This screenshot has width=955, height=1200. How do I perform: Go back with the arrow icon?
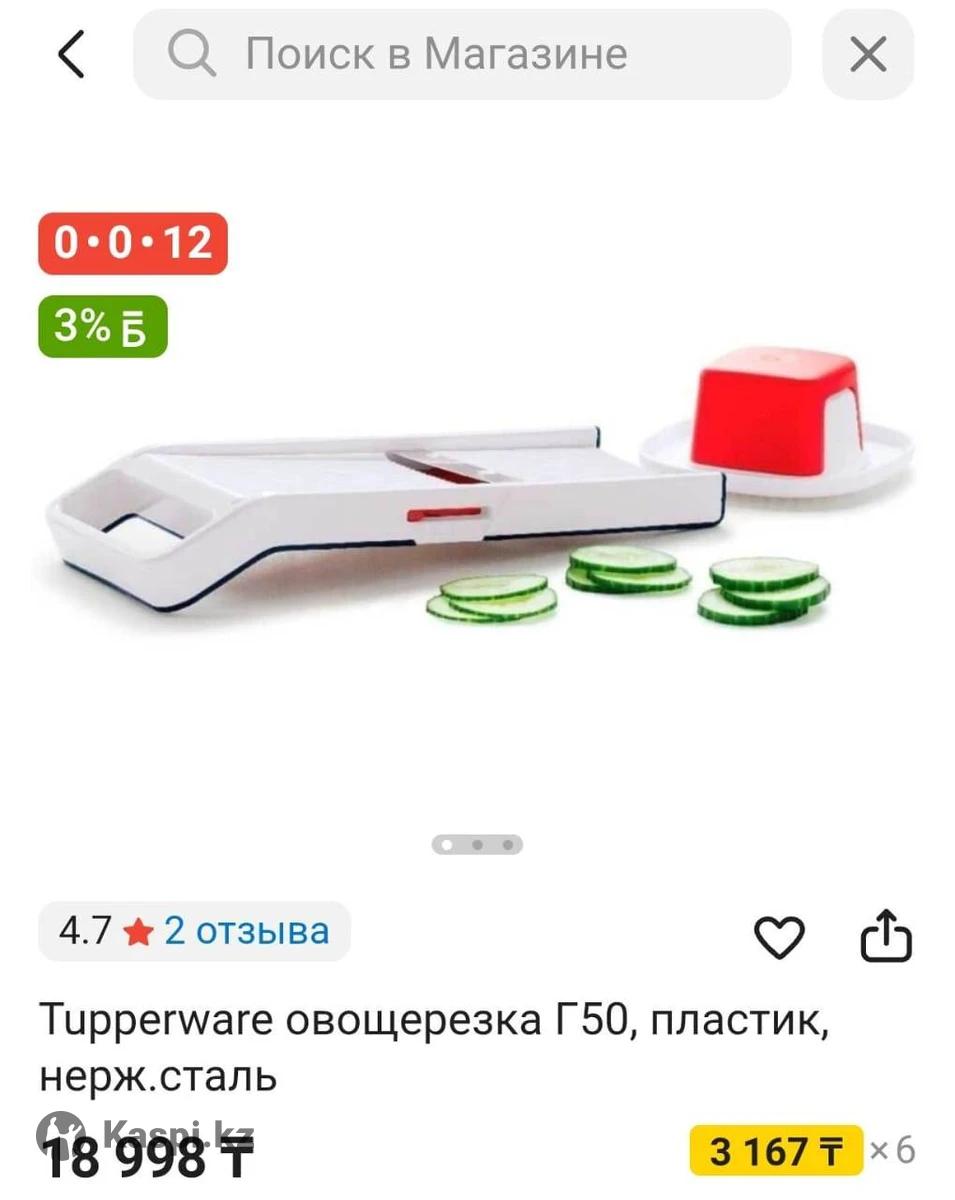click(x=72, y=54)
